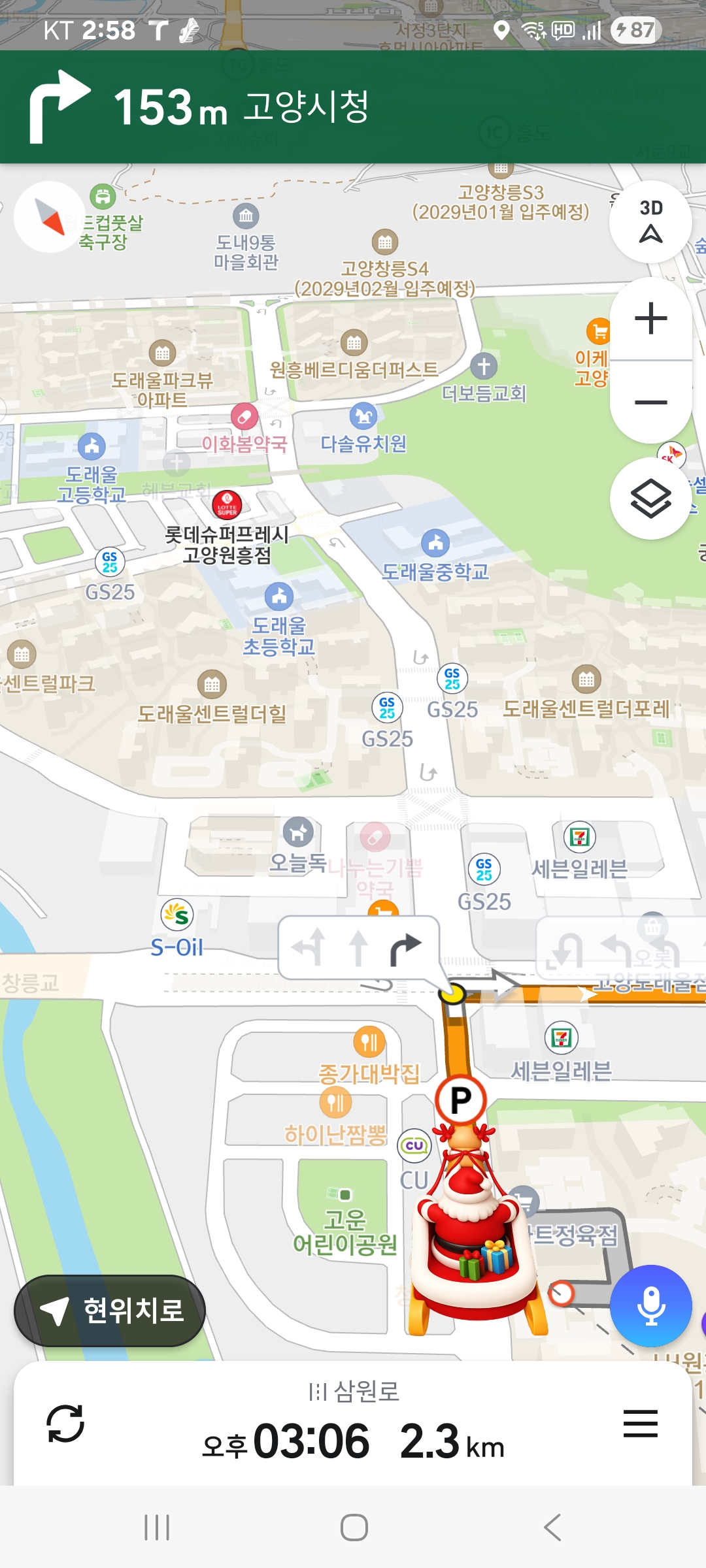Open the map layers options
This screenshot has height=1568, width=706.
click(x=650, y=498)
